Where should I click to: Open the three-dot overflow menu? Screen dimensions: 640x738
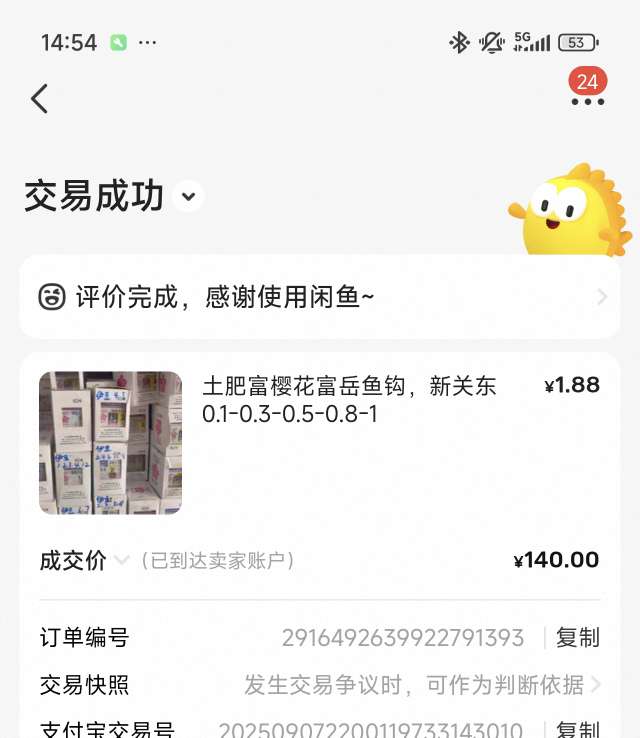[587, 101]
